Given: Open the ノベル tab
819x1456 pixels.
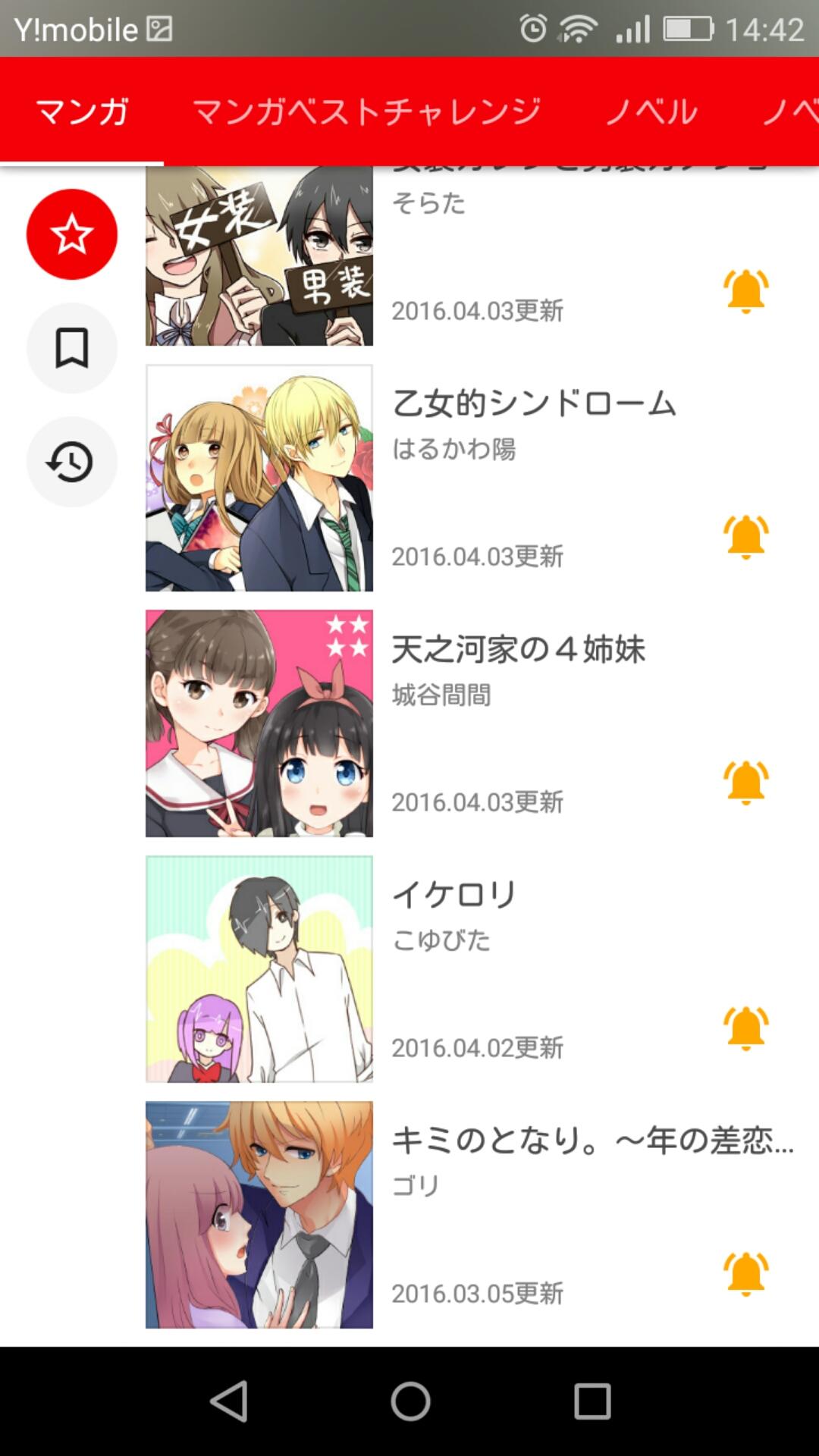Looking at the screenshot, I should (x=652, y=110).
